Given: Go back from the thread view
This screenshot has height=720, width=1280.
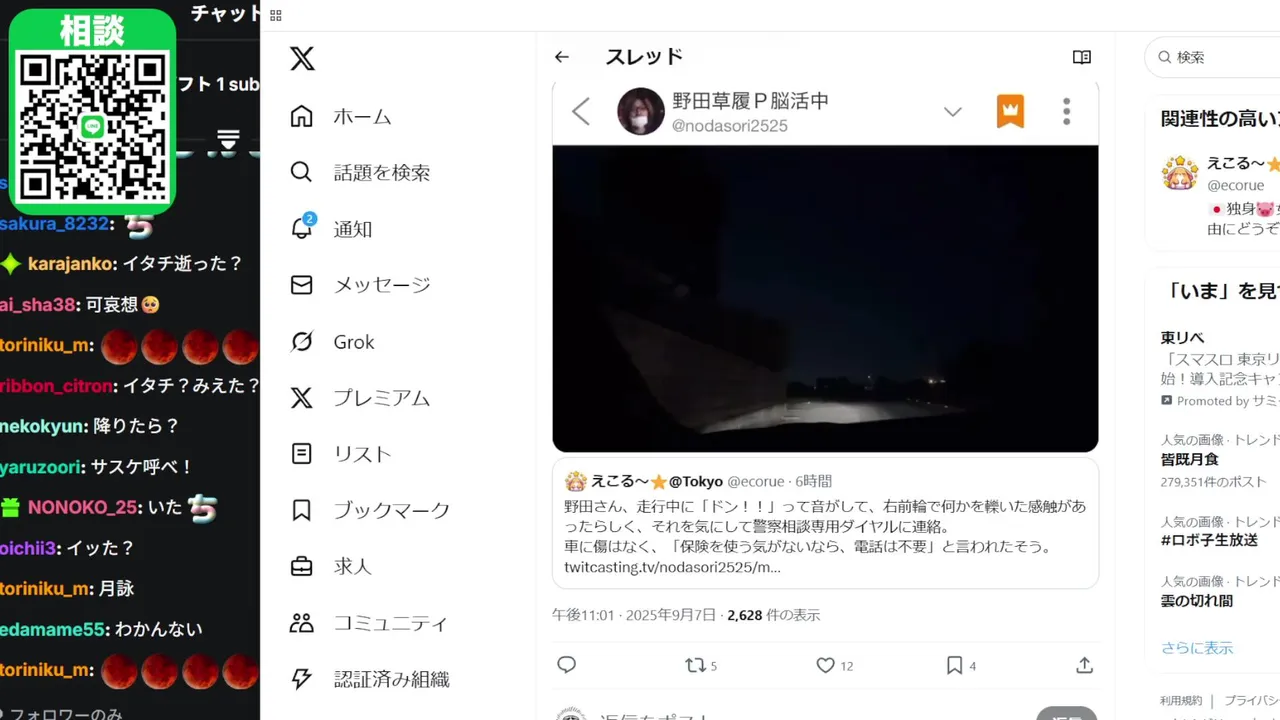Looking at the screenshot, I should [562, 57].
